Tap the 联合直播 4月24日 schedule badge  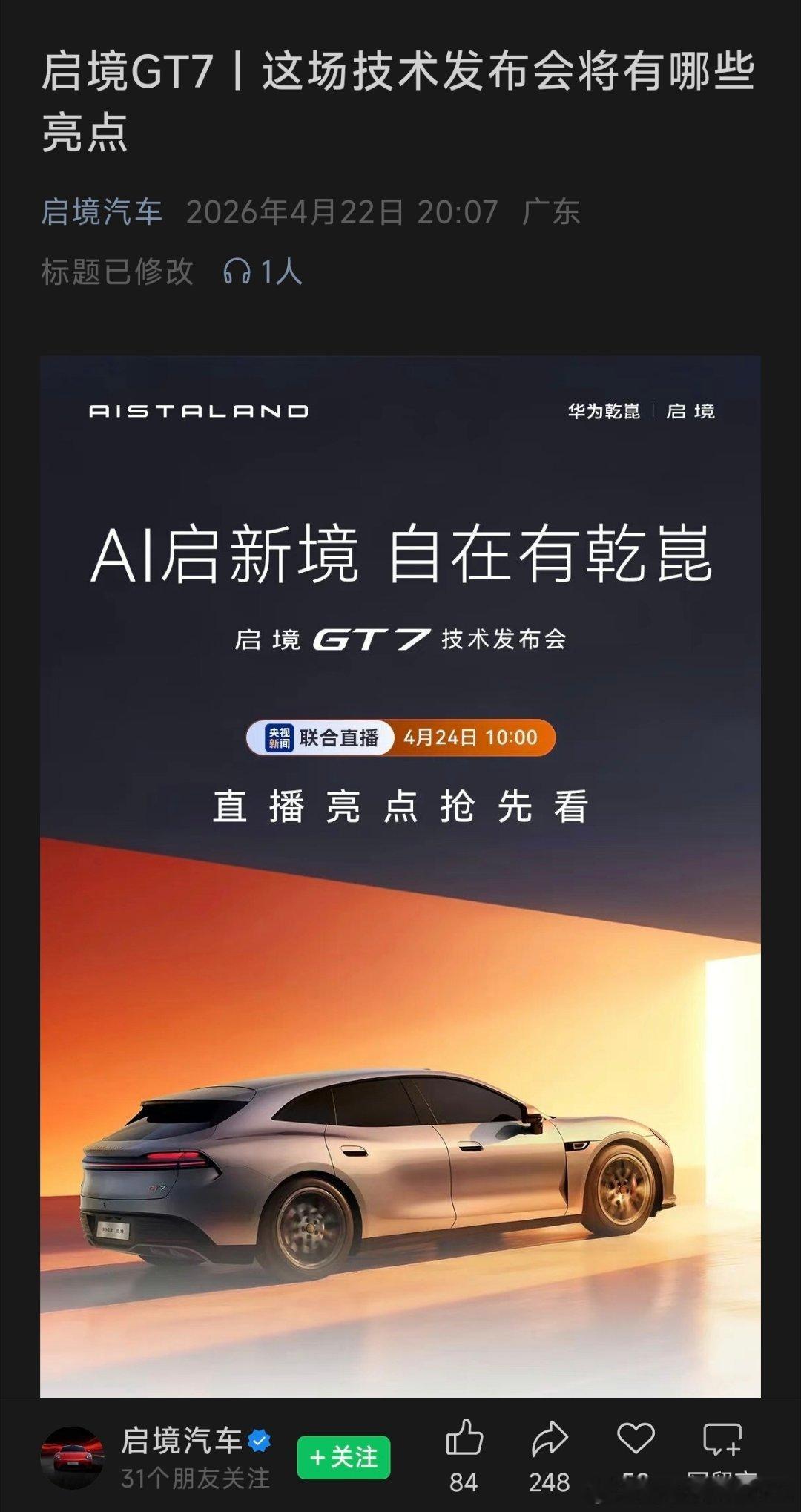click(x=400, y=737)
